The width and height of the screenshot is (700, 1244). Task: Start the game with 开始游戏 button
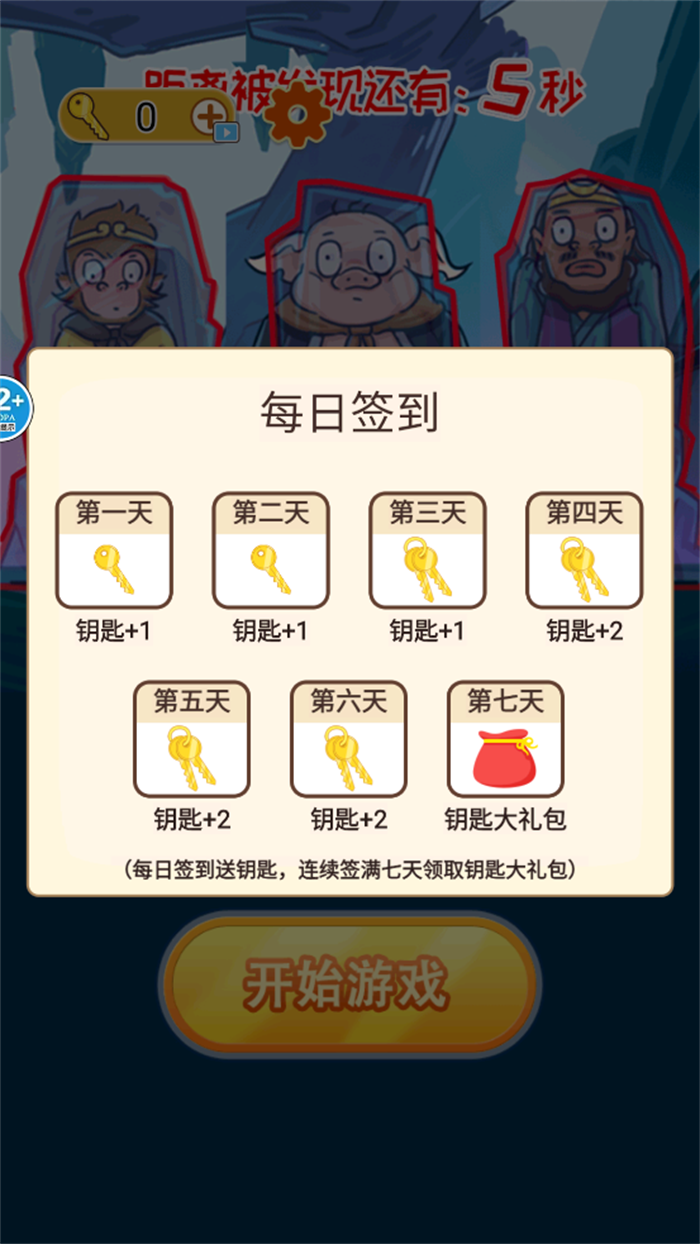click(349, 986)
